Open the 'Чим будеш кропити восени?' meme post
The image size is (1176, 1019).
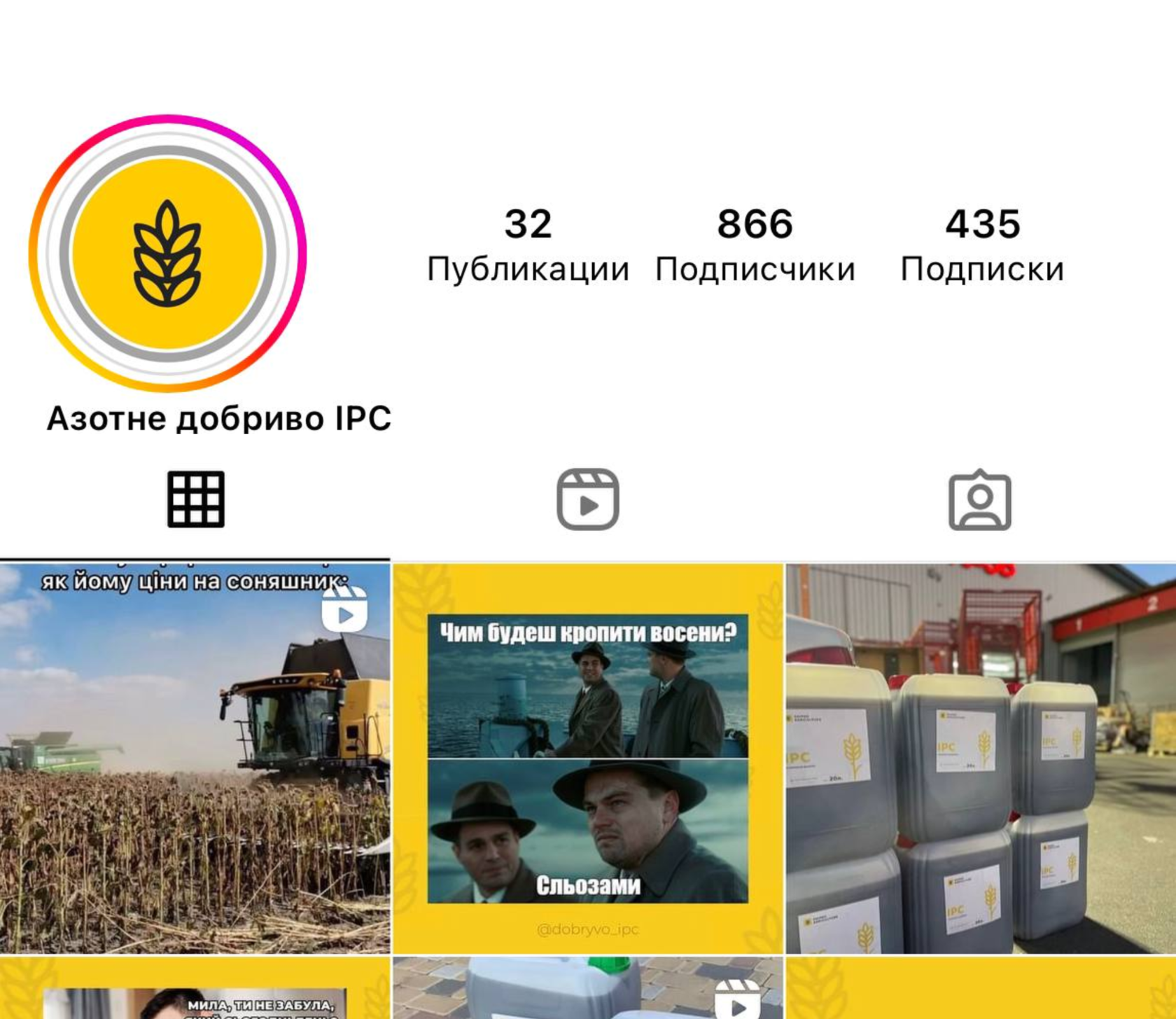pyautogui.click(x=587, y=758)
